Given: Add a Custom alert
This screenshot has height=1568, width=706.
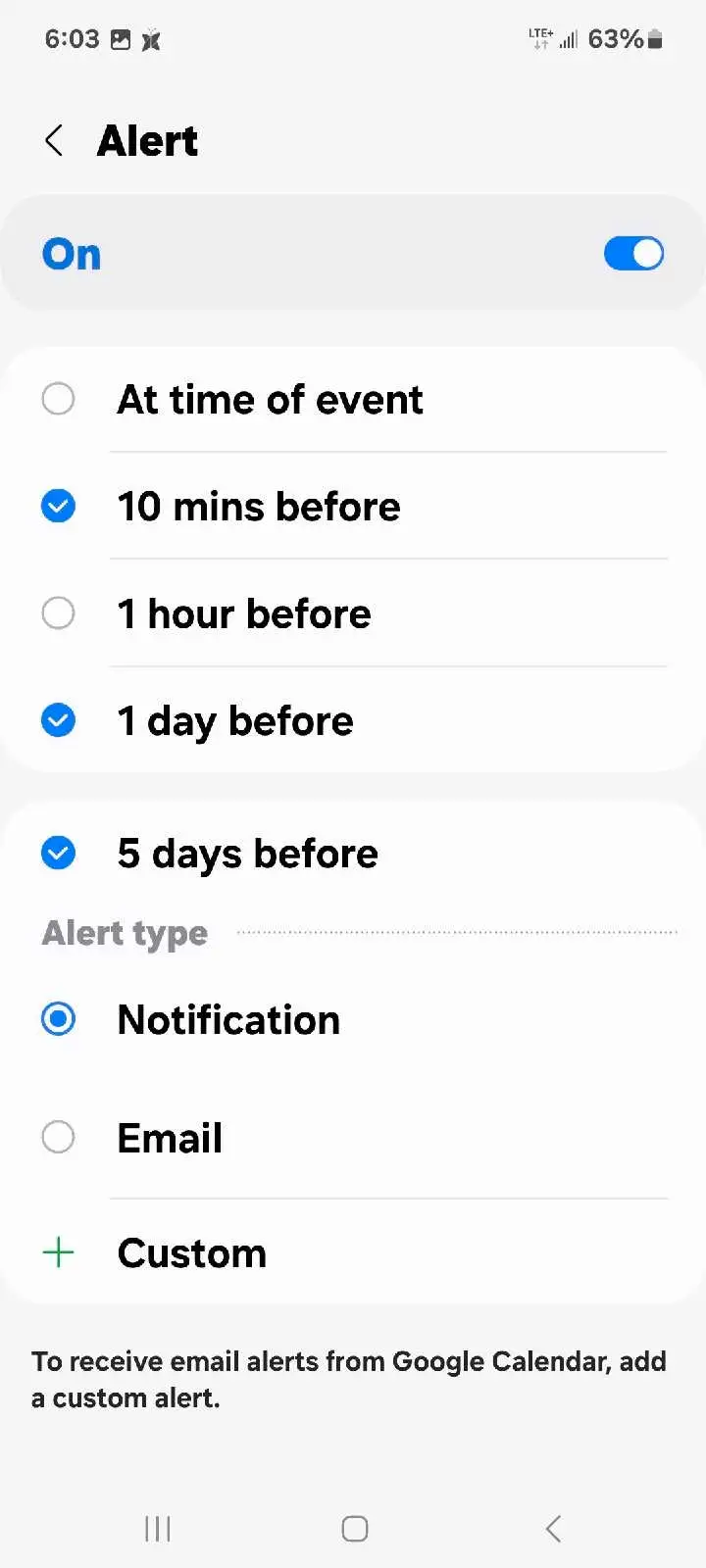Looking at the screenshot, I should pyautogui.click(x=191, y=1252).
